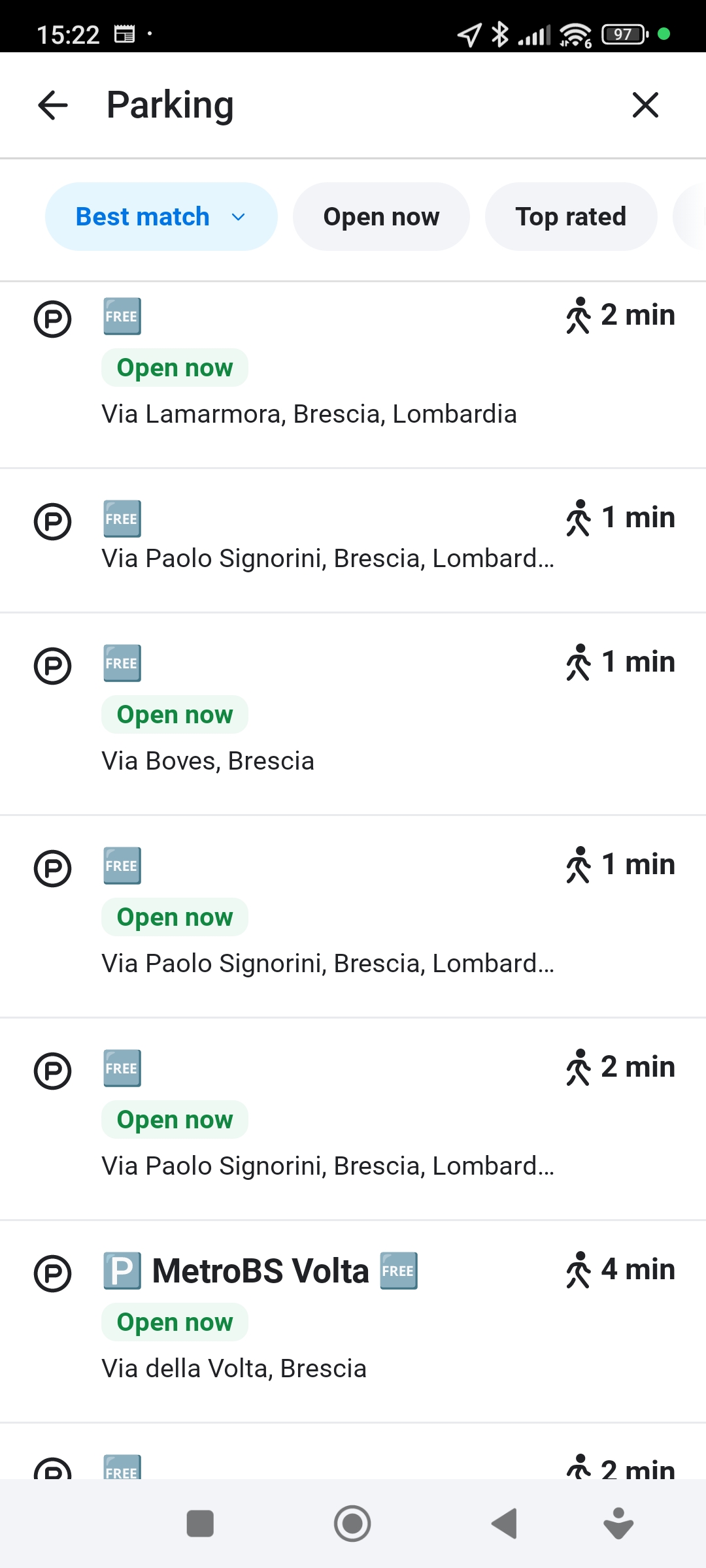Apply the Open now filter chip
Viewport: 706px width, 1568px height.
tap(381, 216)
